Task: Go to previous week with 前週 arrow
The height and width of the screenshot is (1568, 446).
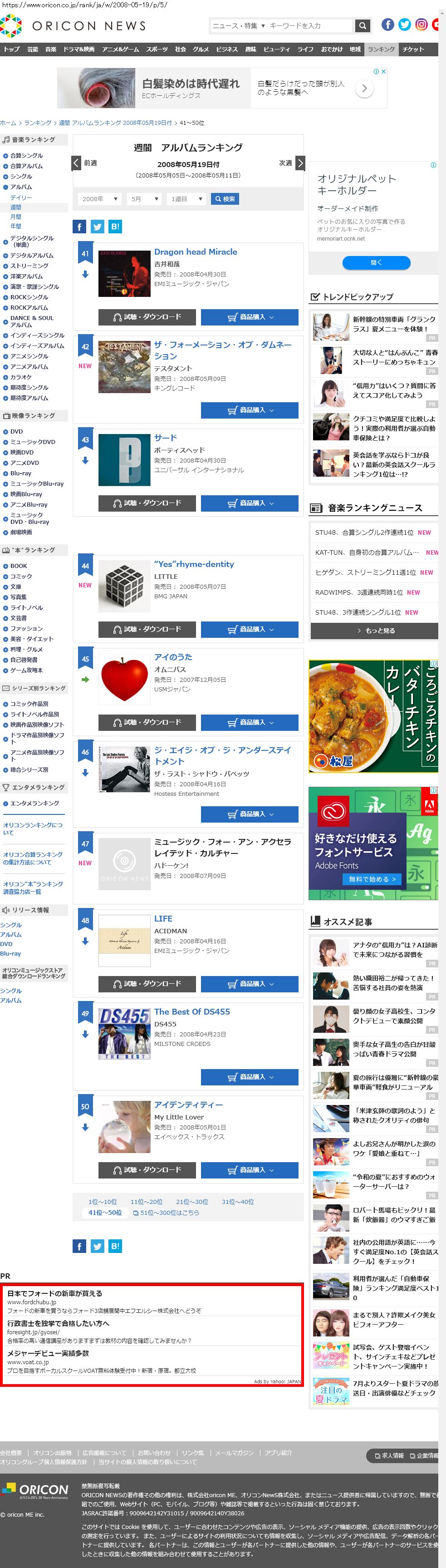Action: coord(77,163)
